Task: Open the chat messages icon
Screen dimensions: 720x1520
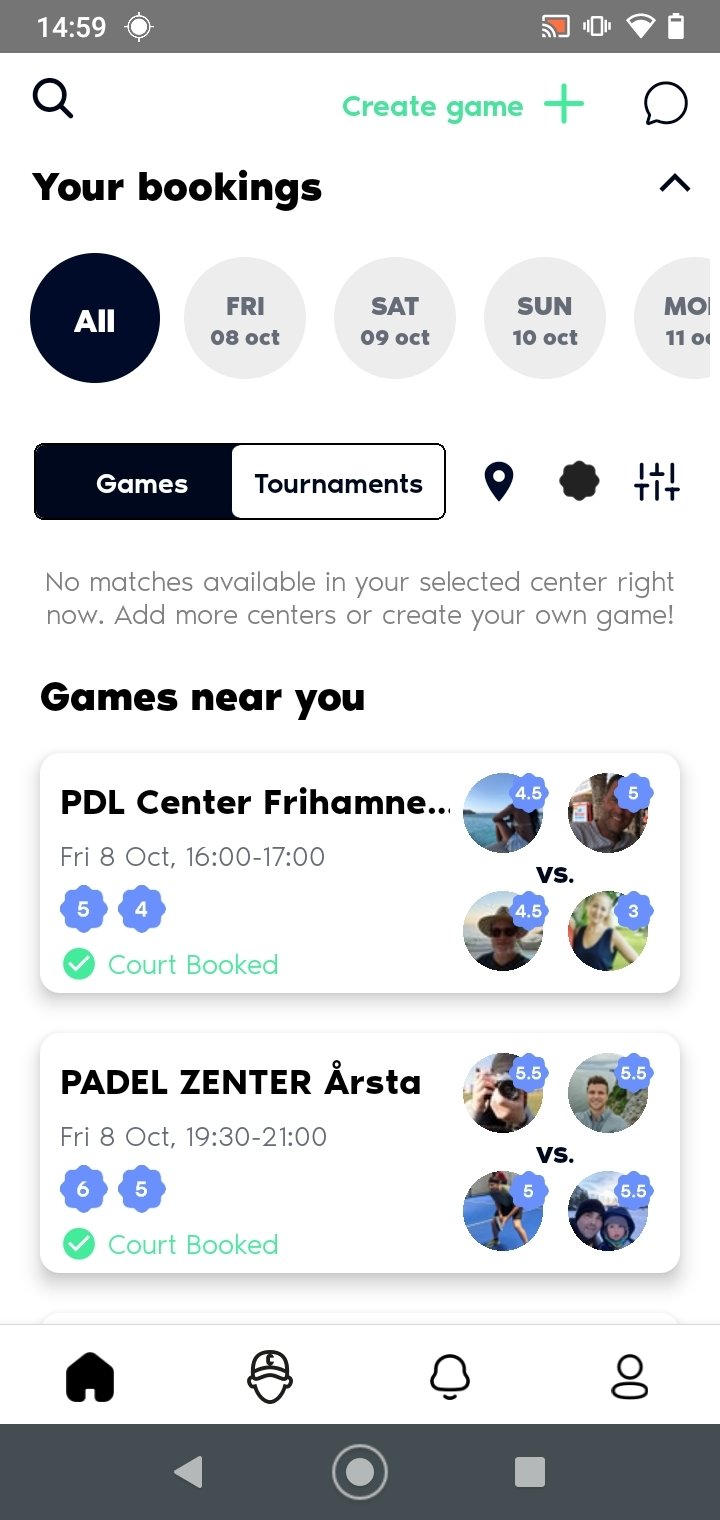Action: click(x=666, y=104)
